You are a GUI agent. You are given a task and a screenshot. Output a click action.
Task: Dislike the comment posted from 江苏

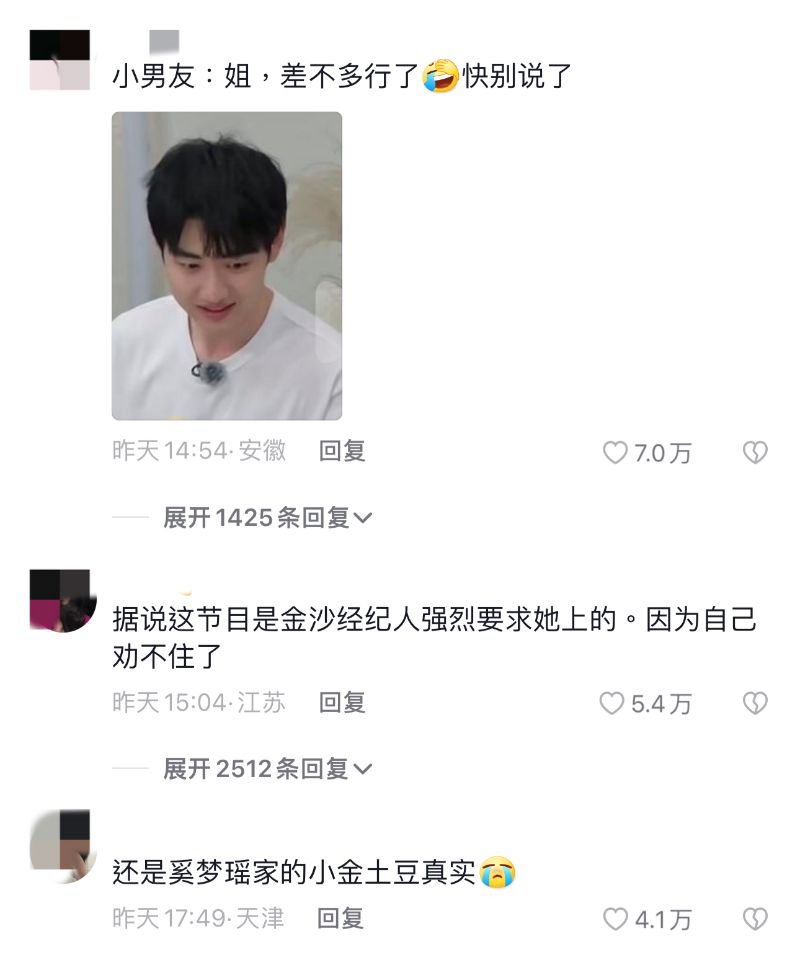pyautogui.click(x=755, y=704)
